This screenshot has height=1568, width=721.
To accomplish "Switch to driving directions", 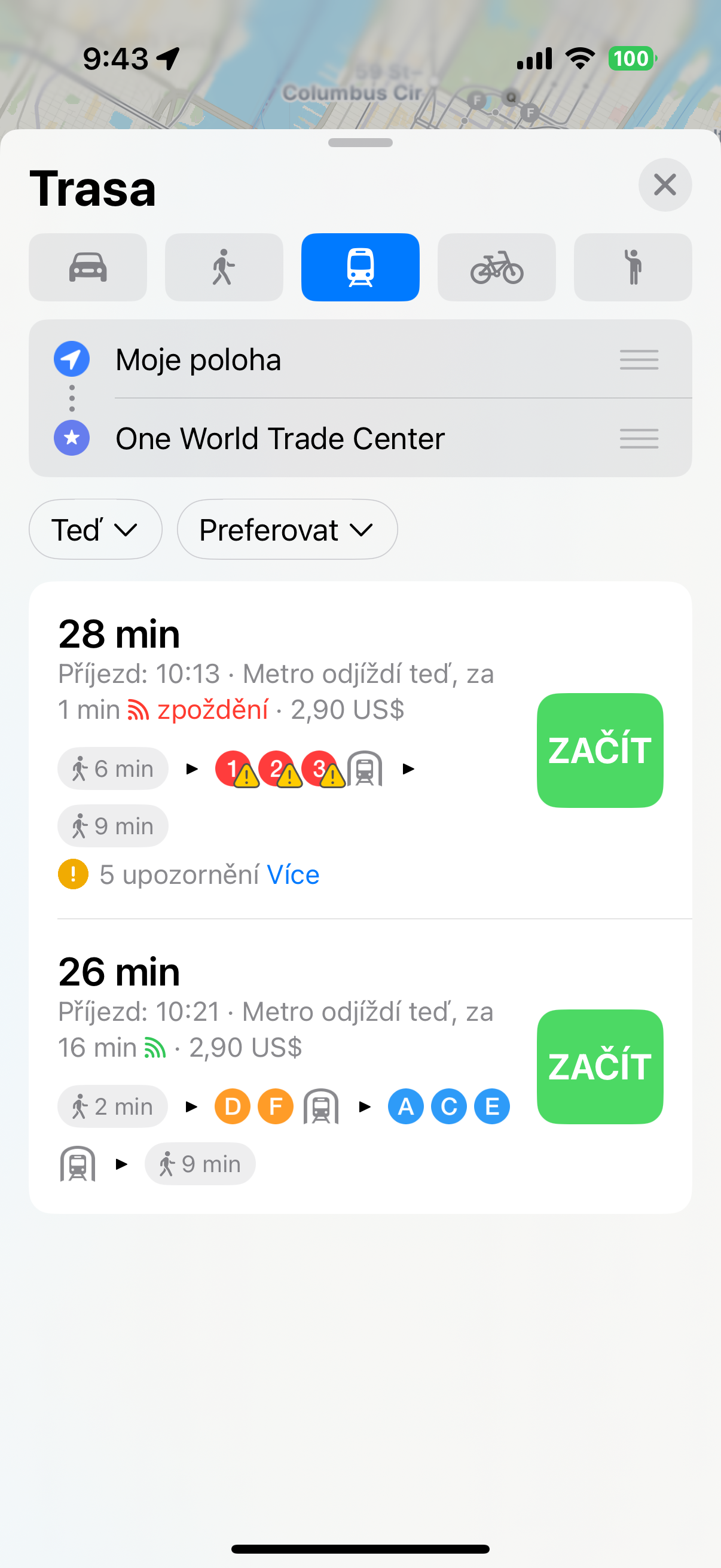I will (88, 267).
